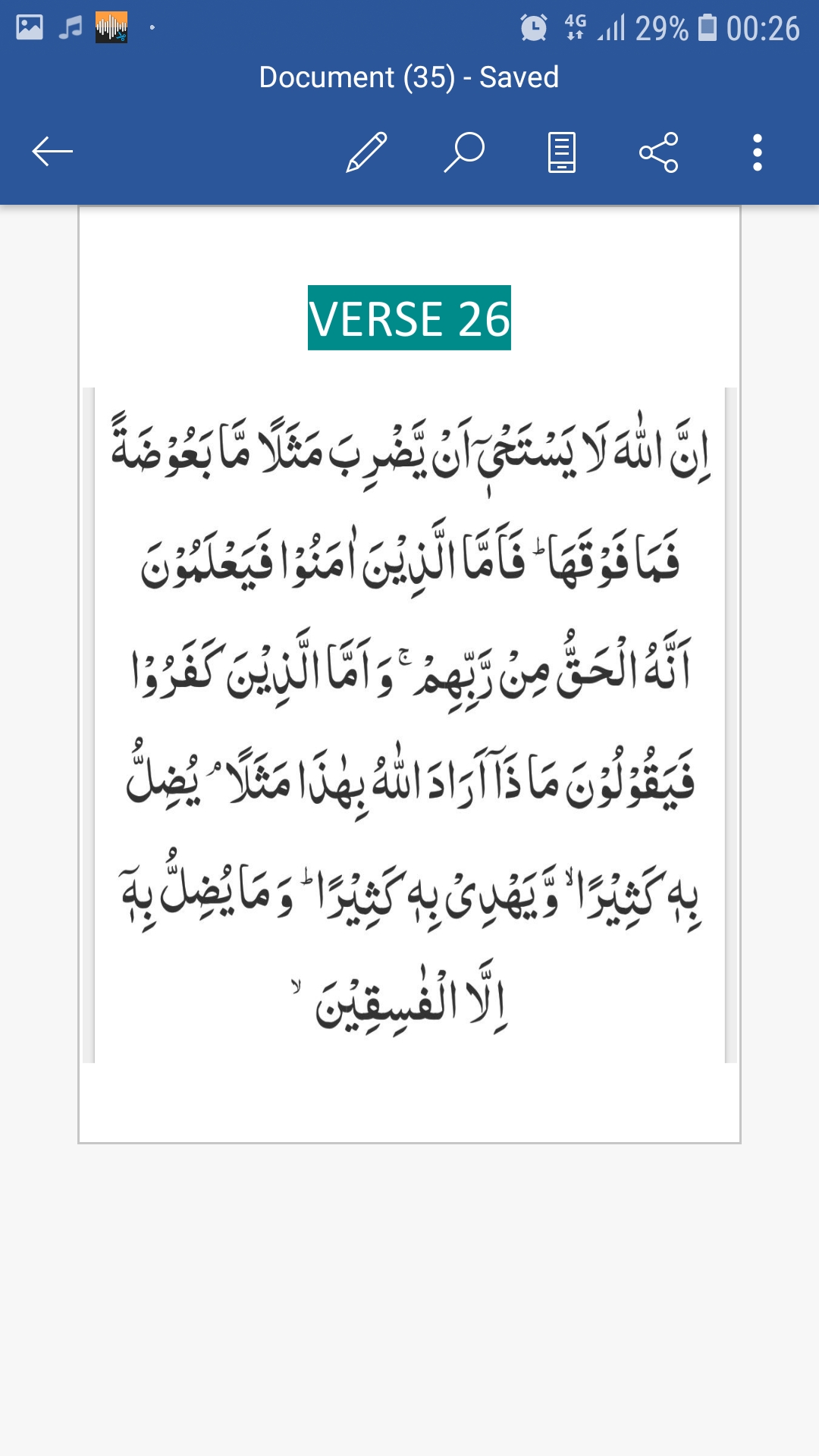Go back using the arrow icon

click(52, 152)
